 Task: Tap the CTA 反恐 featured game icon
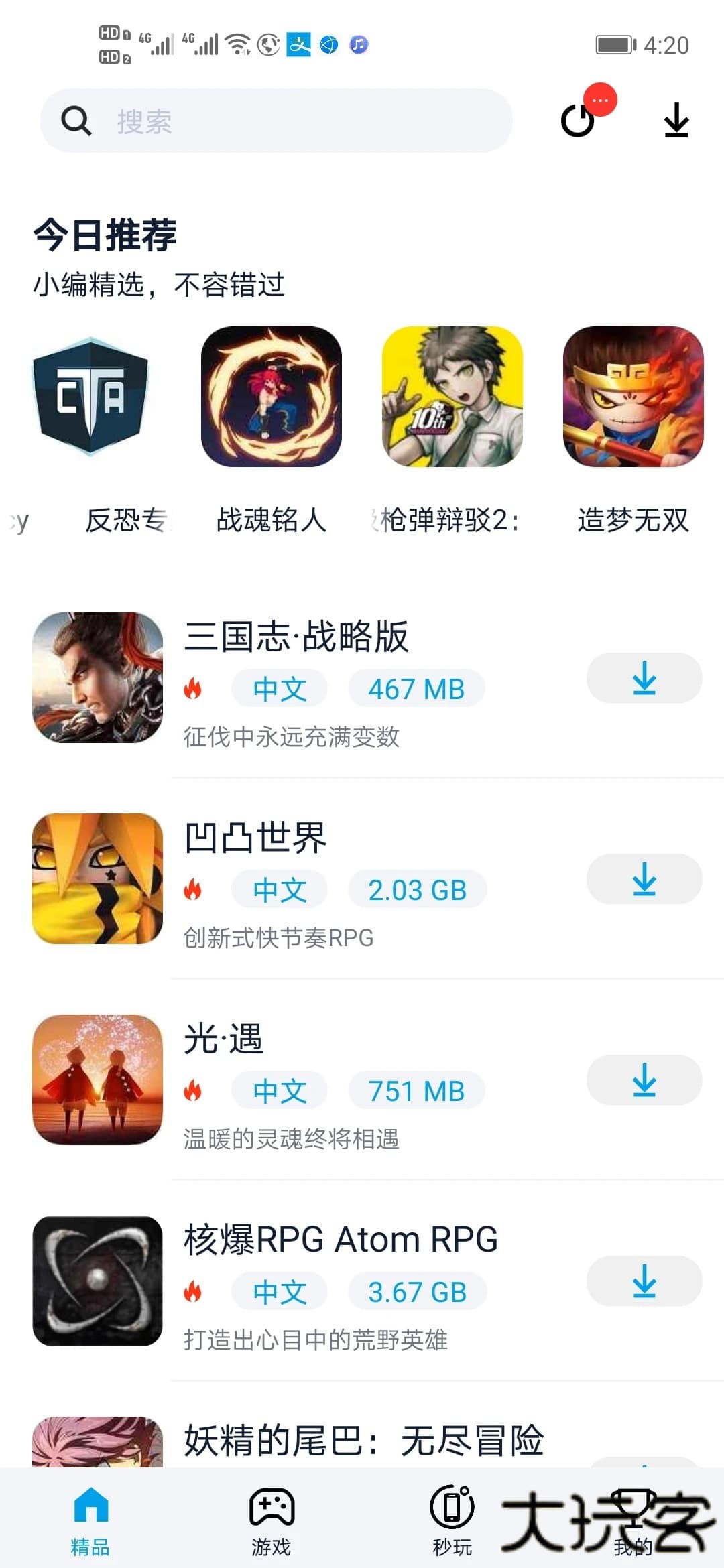coord(89,397)
